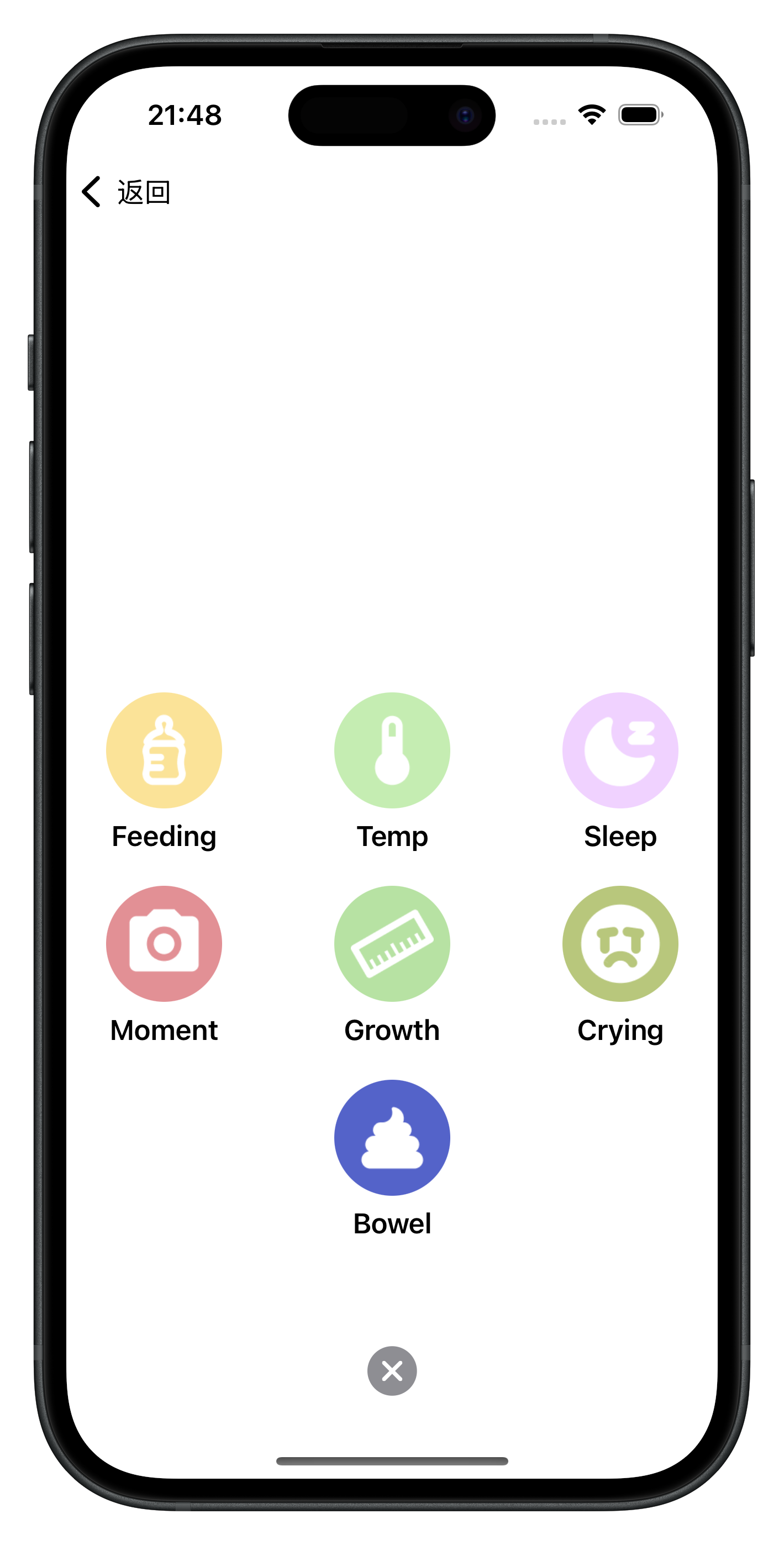Dismiss the menu with the X button
This screenshot has height=1545, width=784.
click(392, 1371)
